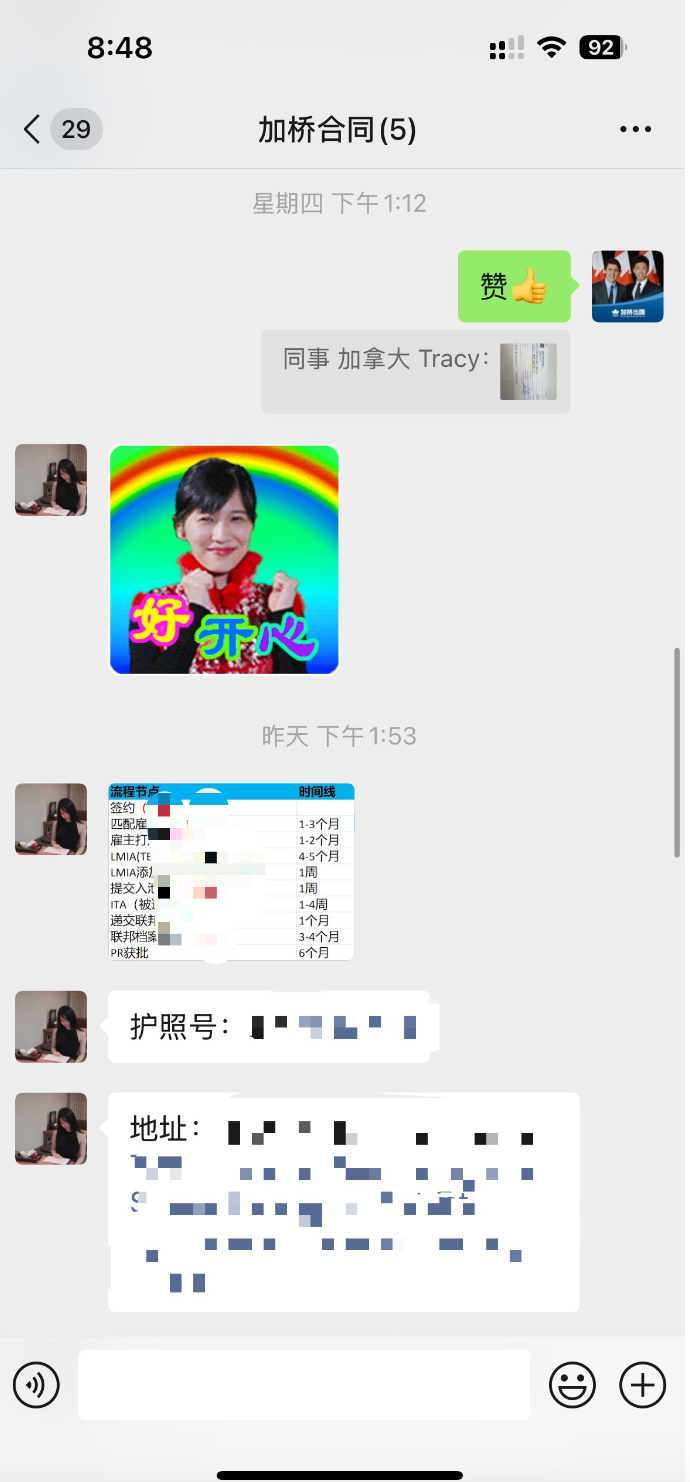The height and width of the screenshot is (1482, 690).
Task: View the quoted message from Tracy
Action: (x=416, y=372)
